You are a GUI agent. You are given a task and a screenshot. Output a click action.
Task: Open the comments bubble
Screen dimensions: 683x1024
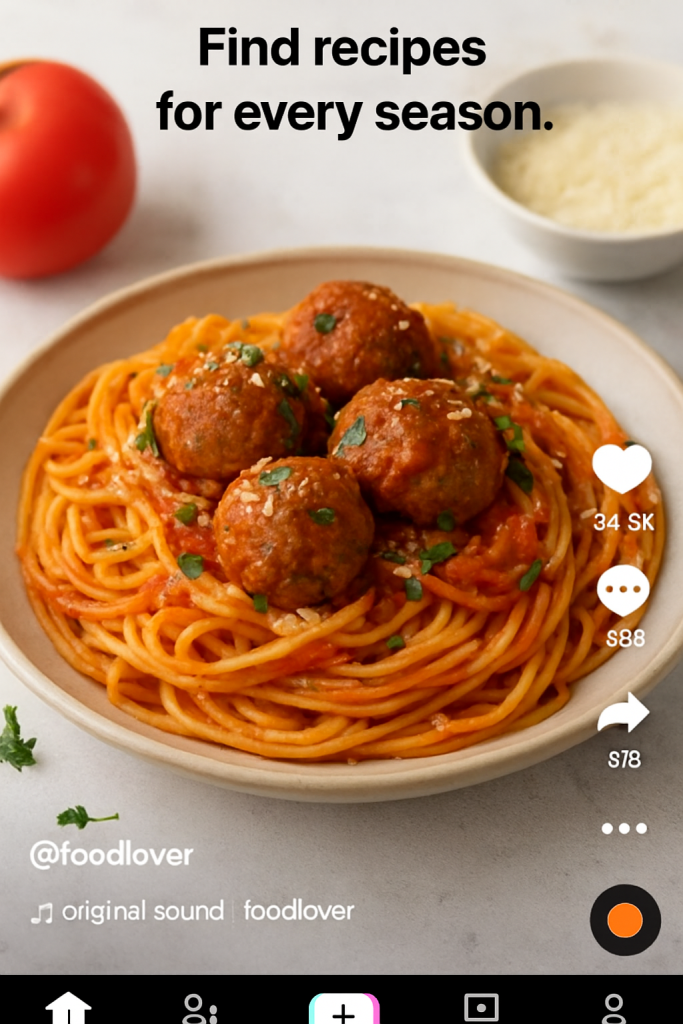click(622, 590)
